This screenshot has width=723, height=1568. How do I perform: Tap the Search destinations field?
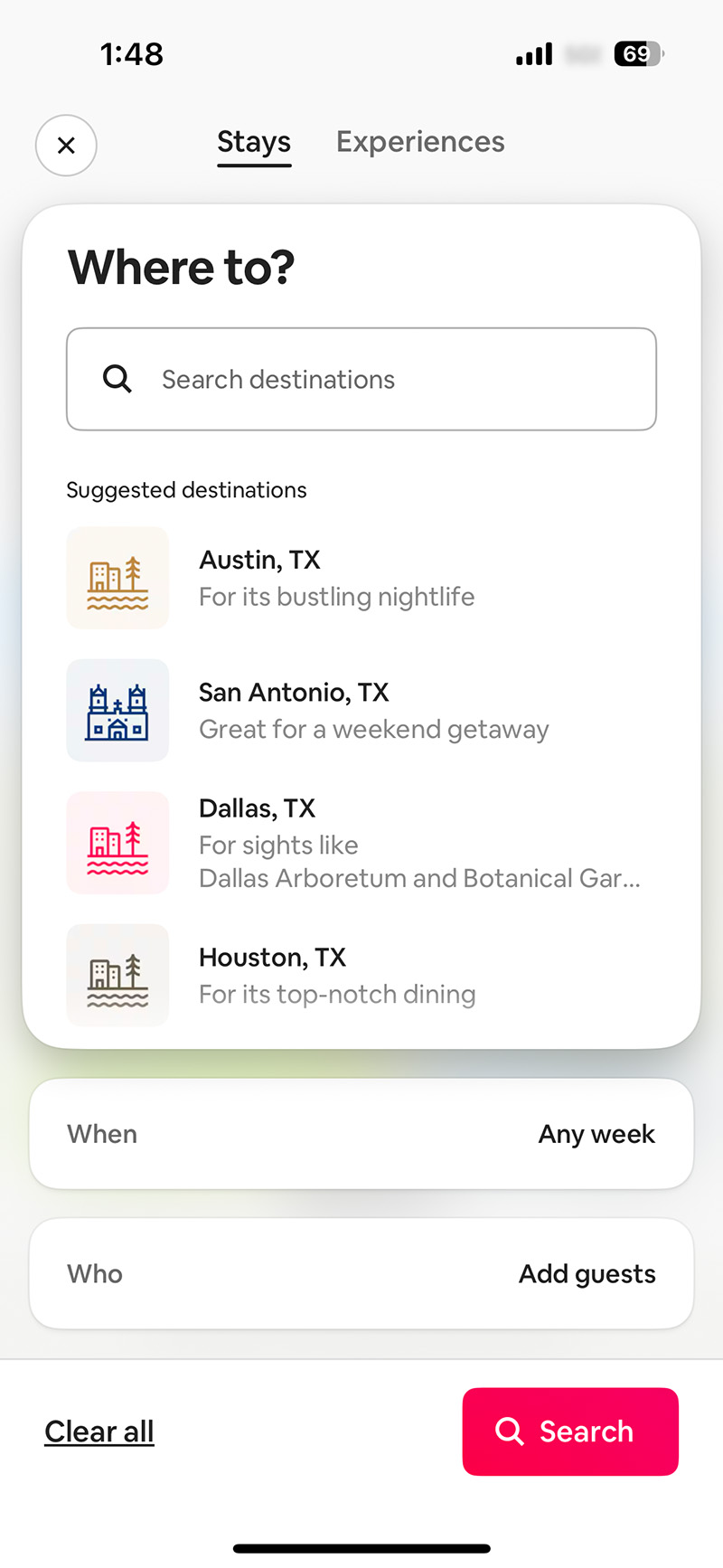[x=361, y=379]
